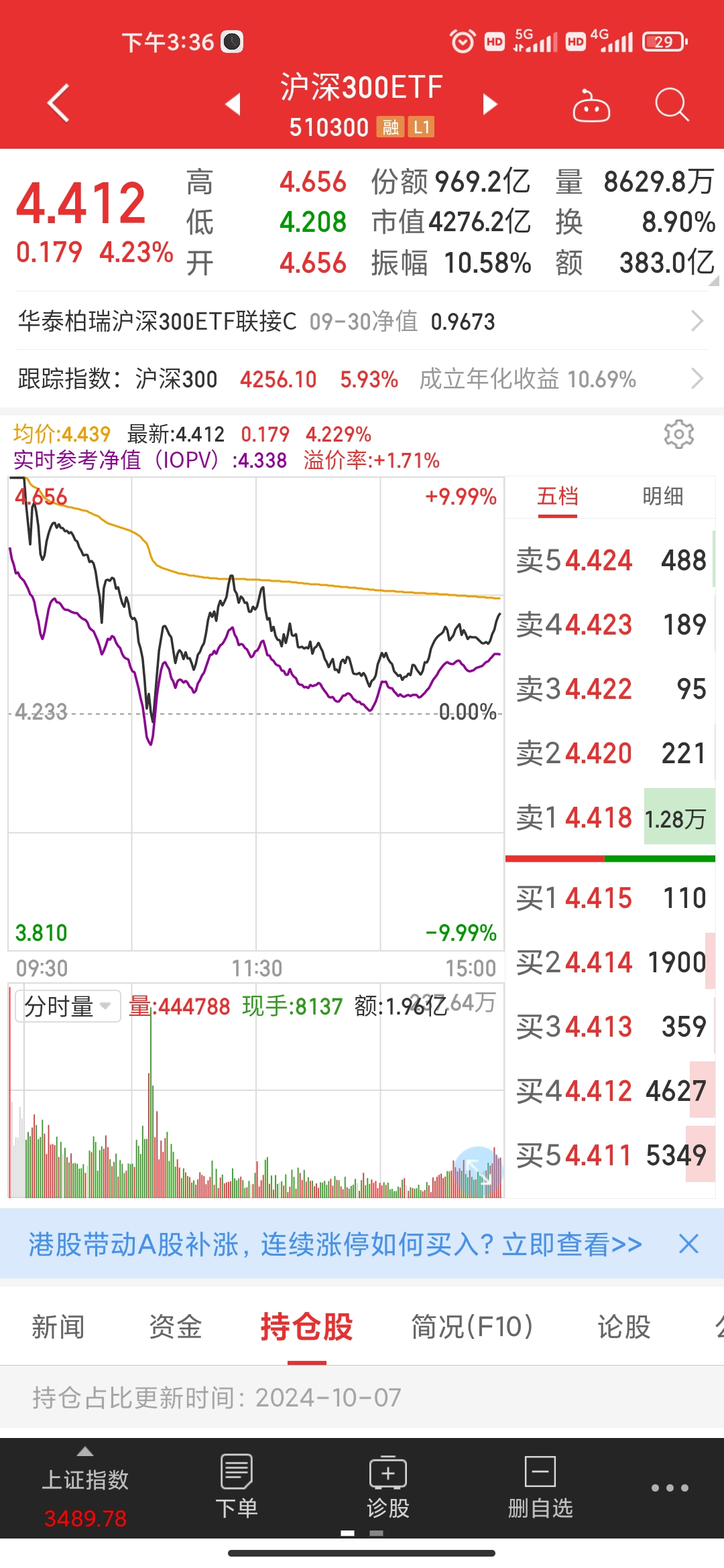
Task: Open the 港股带动A股补涨 banner link
Action: 335,1244
